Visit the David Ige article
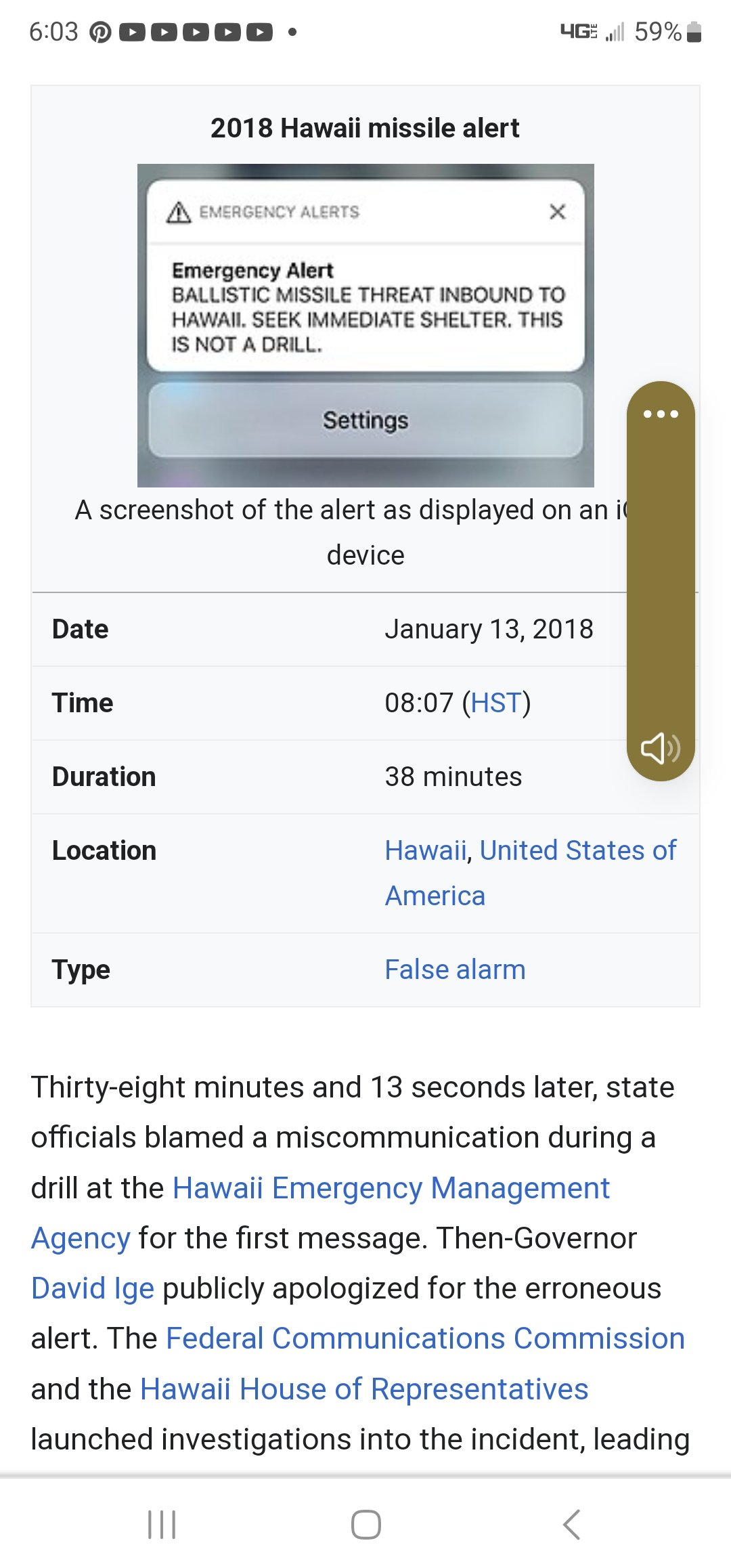The height and width of the screenshot is (1568, 731). click(x=93, y=1288)
